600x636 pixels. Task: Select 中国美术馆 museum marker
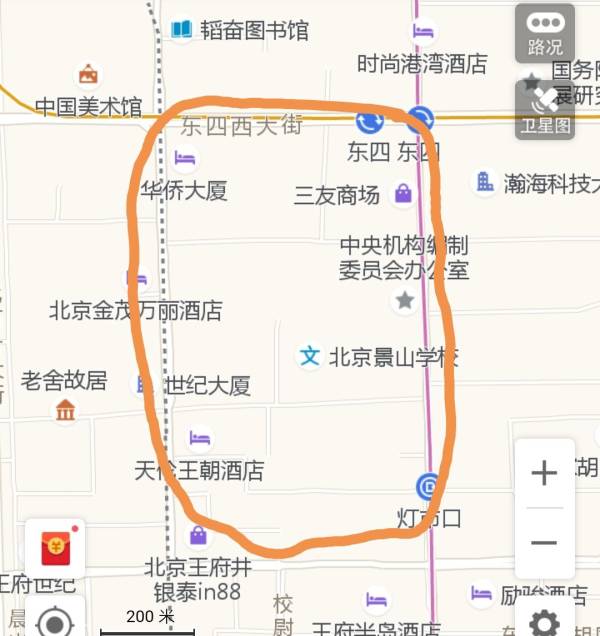click(x=89, y=75)
